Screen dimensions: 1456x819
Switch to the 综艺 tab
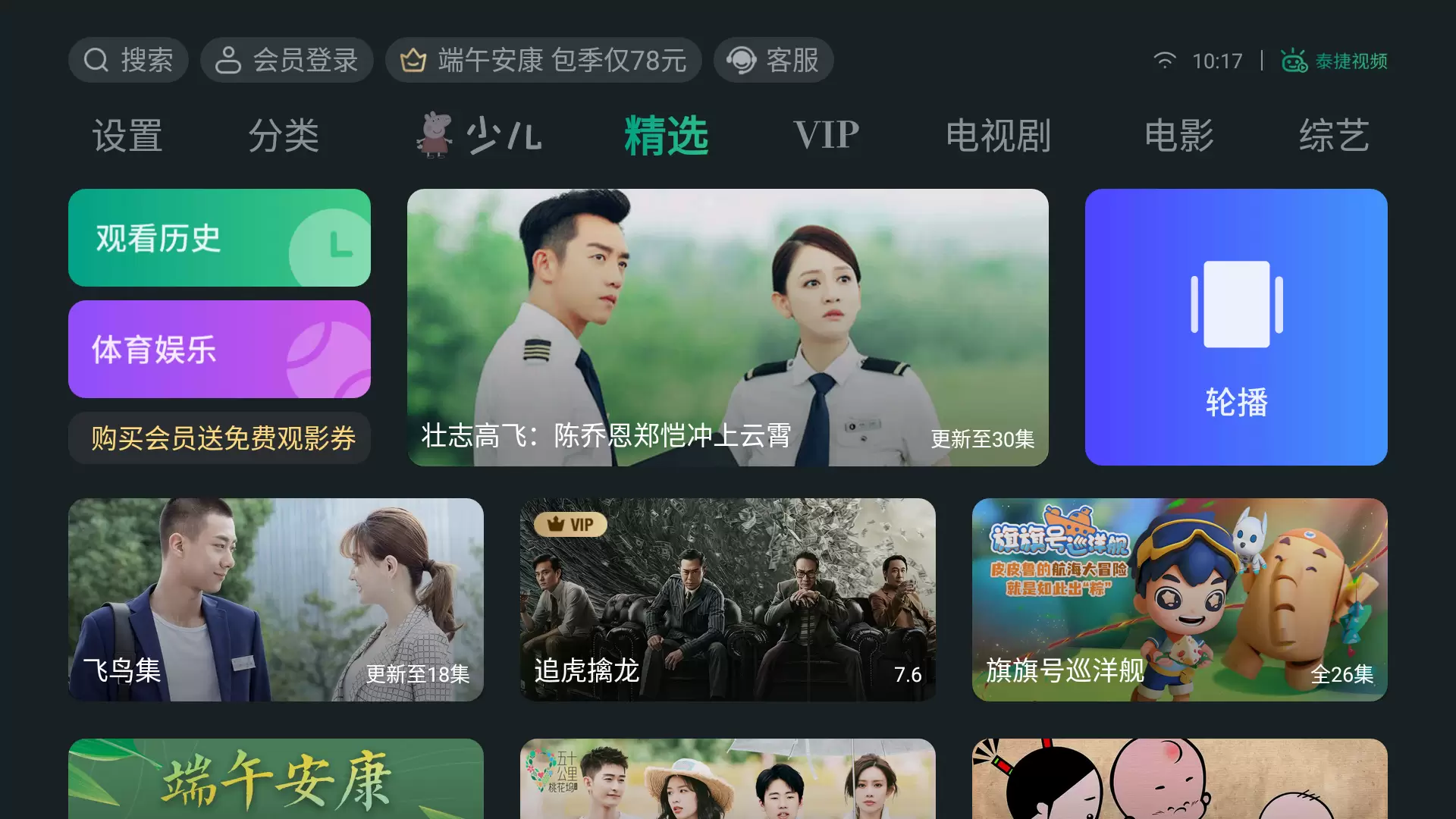point(1334,136)
